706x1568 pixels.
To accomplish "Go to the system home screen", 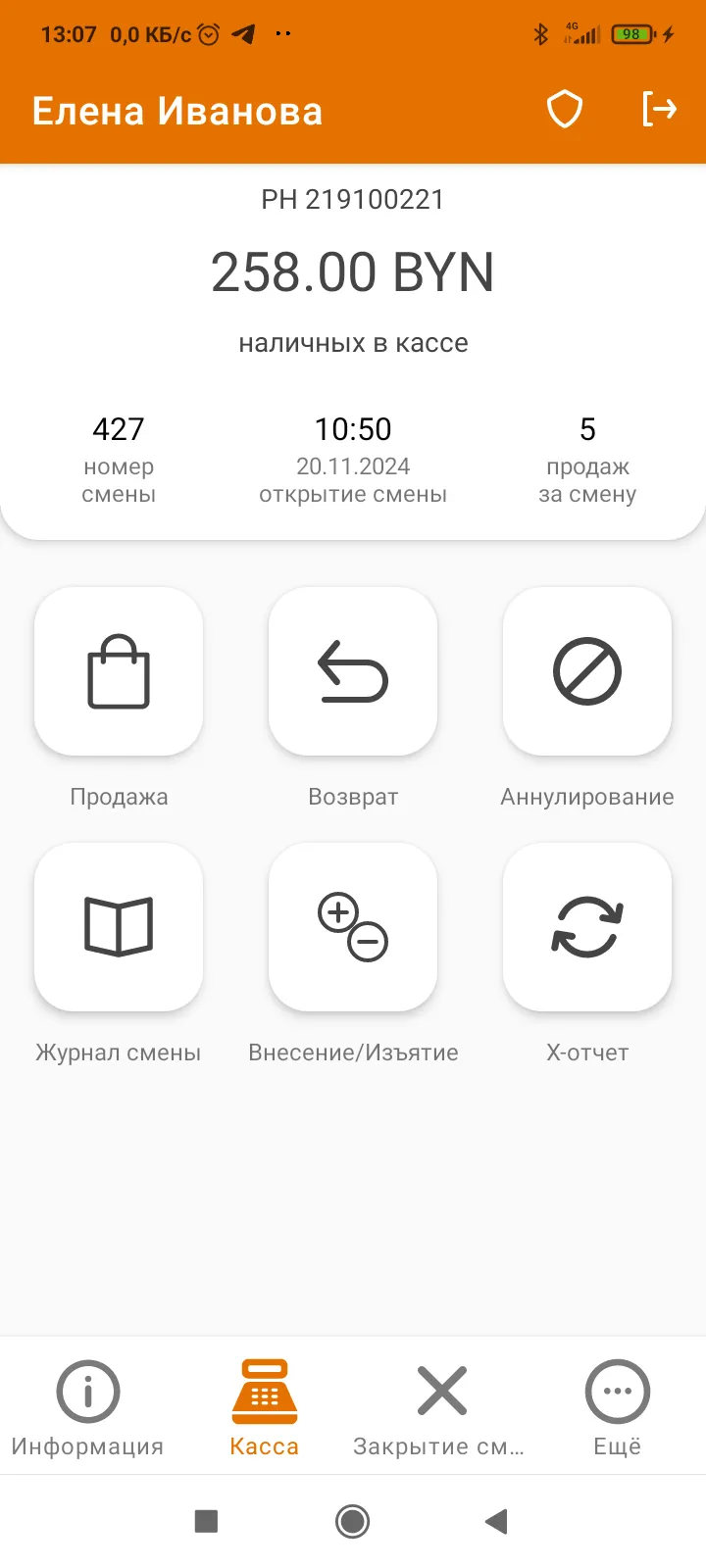I will click(x=353, y=1521).
